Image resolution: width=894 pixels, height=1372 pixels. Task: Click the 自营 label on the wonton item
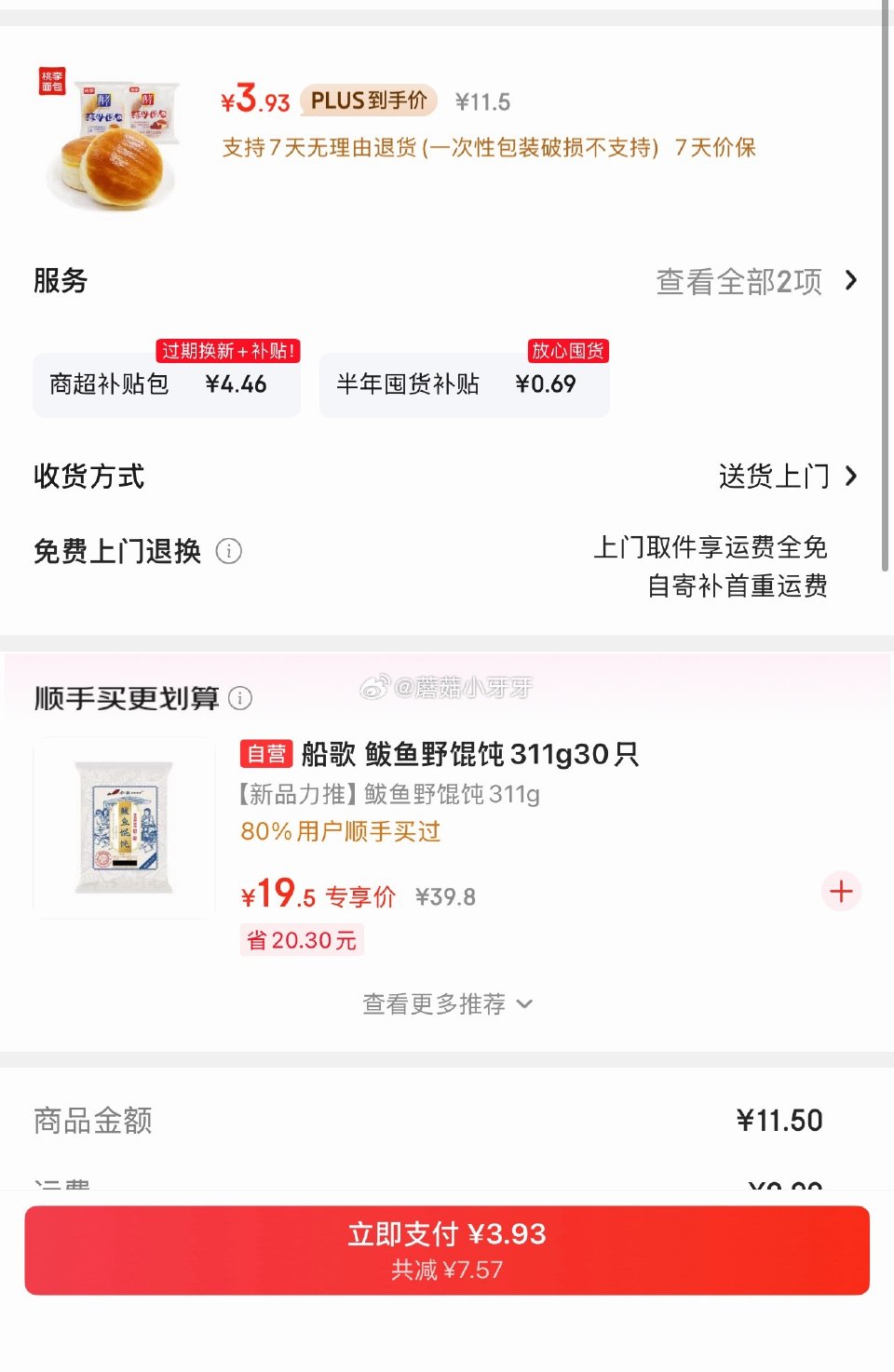(265, 754)
